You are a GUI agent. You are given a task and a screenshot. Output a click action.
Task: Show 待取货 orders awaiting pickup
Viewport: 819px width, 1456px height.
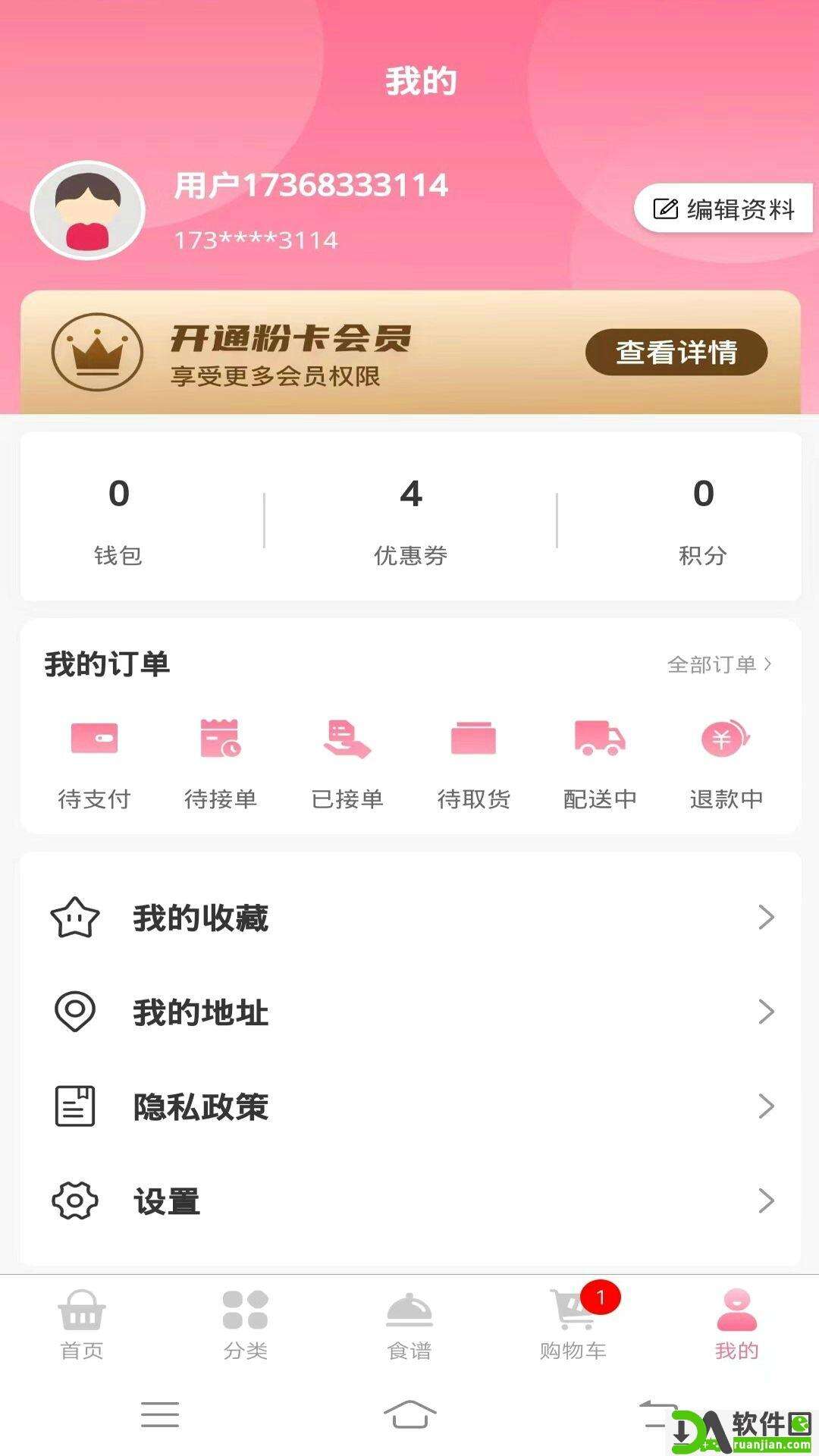click(473, 762)
